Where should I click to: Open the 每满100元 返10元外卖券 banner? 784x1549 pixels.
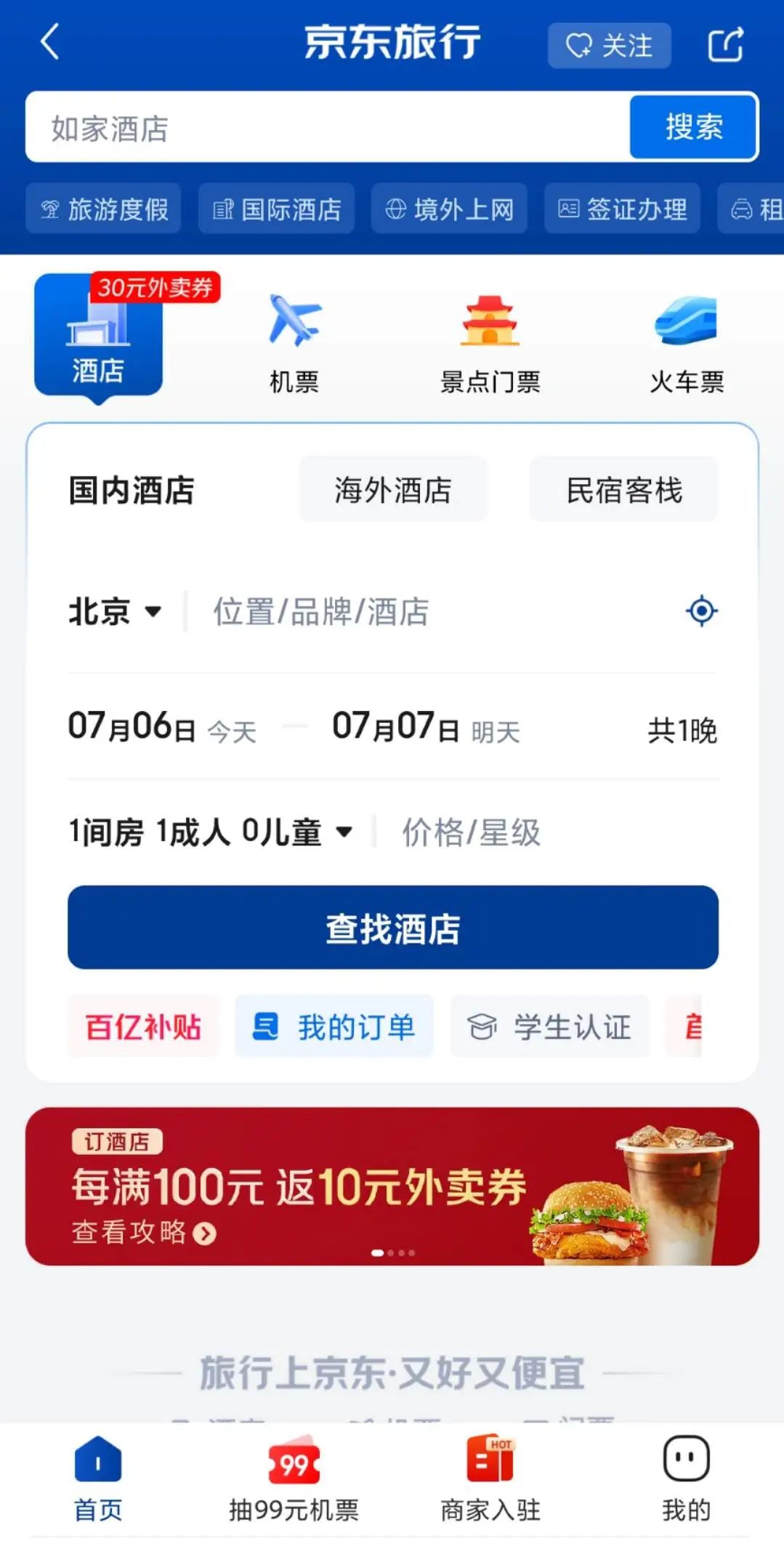392,1186
